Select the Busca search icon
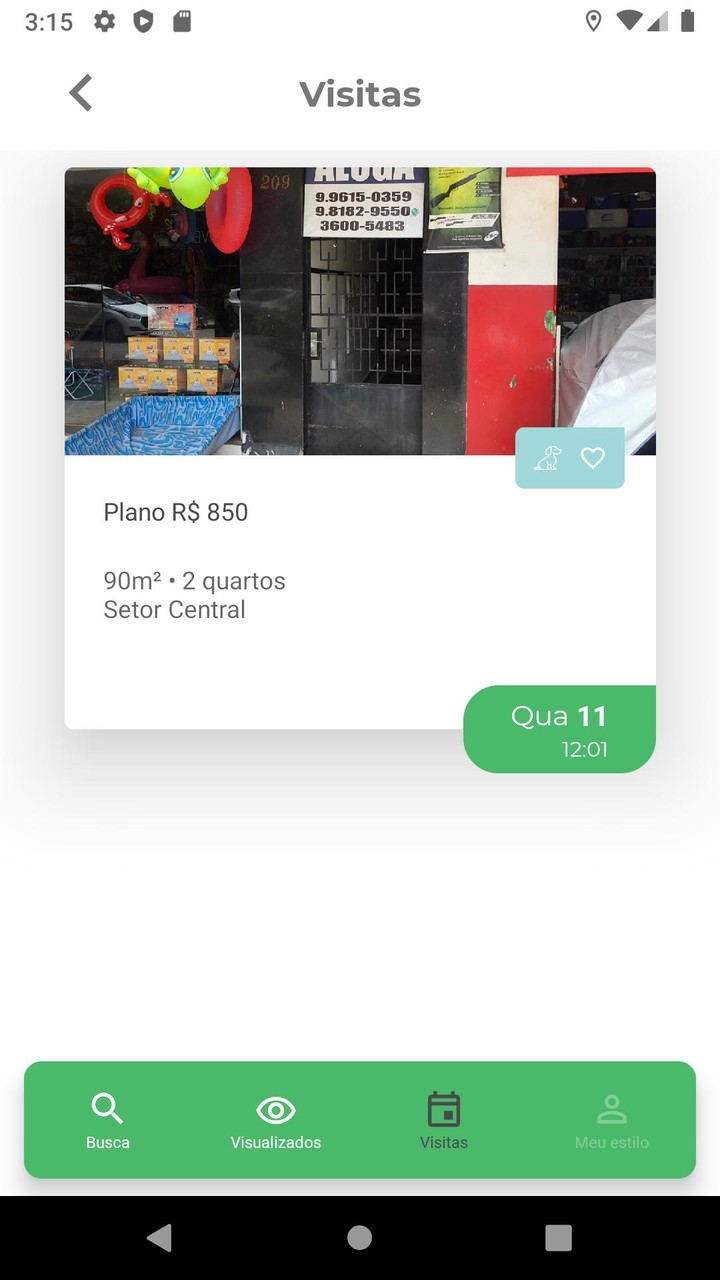 pyautogui.click(x=107, y=1108)
